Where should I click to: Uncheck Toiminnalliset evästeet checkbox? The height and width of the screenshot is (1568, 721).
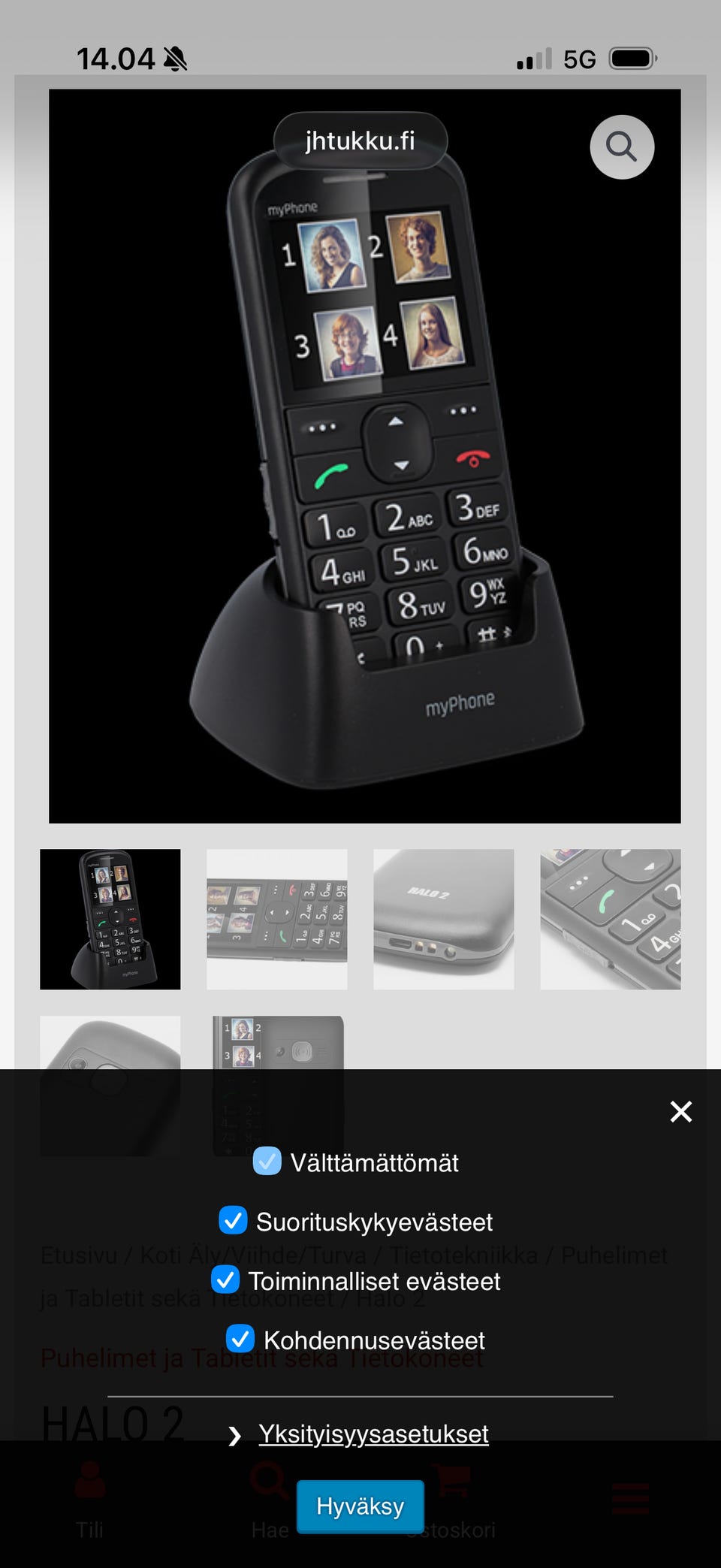[x=225, y=1279]
